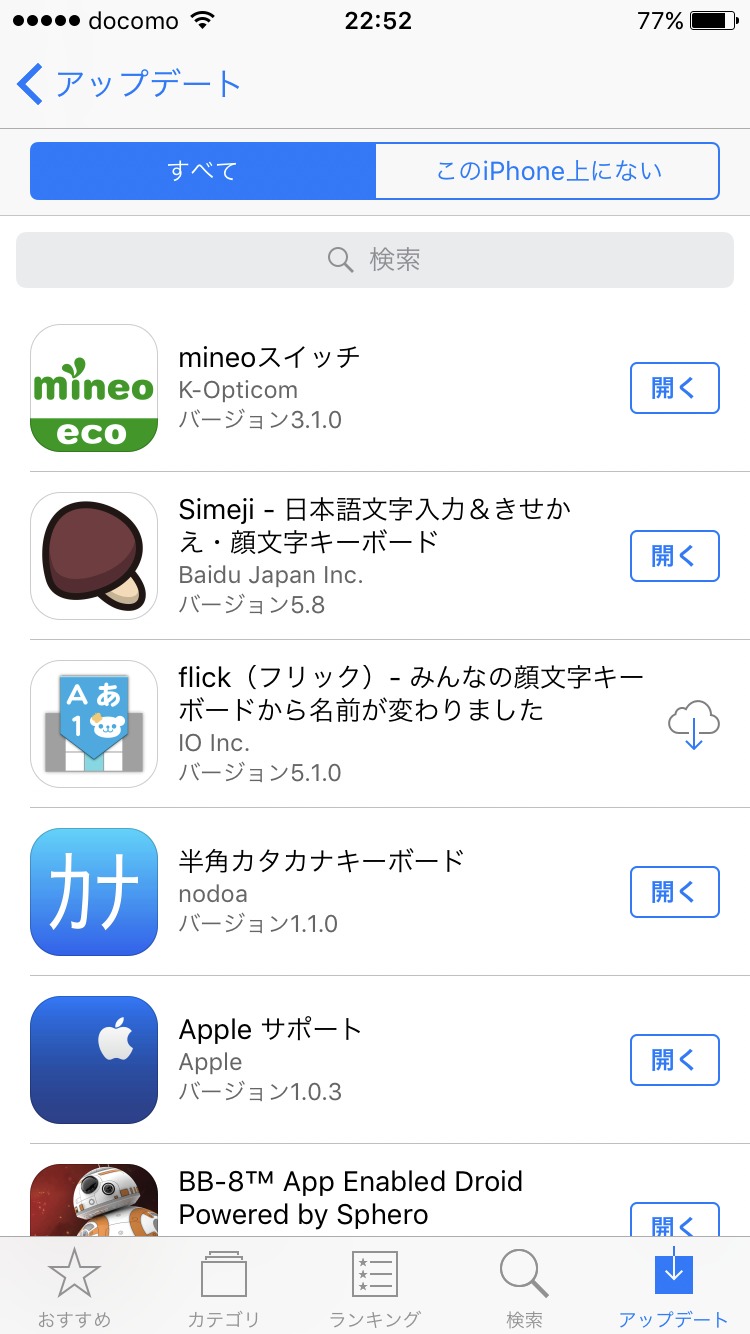Open the mineoスイッチ app with 開く

tap(674, 388)
